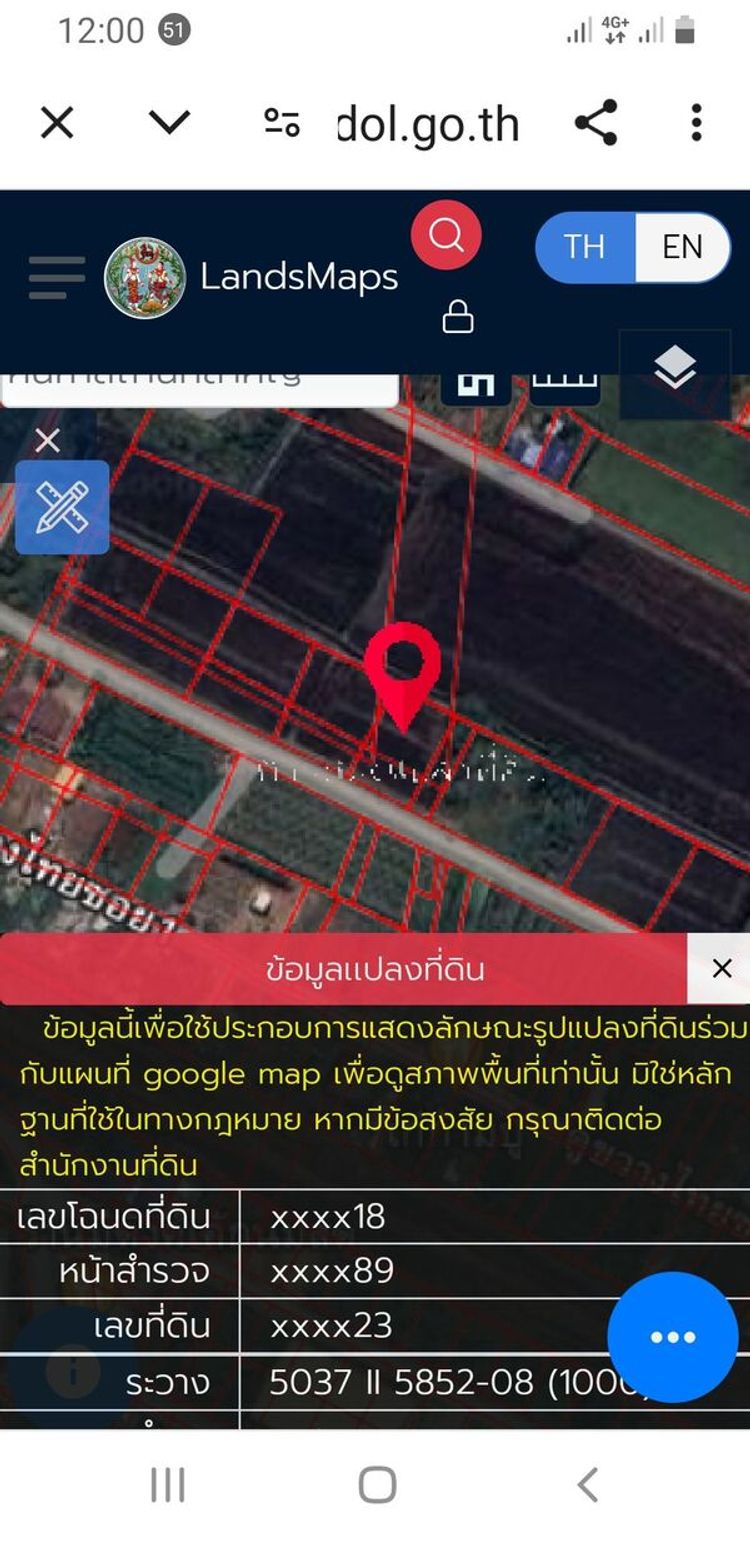The width and height of the screenshot is (750, 1541).
Task: Switch language to TH
Action: 584,247
